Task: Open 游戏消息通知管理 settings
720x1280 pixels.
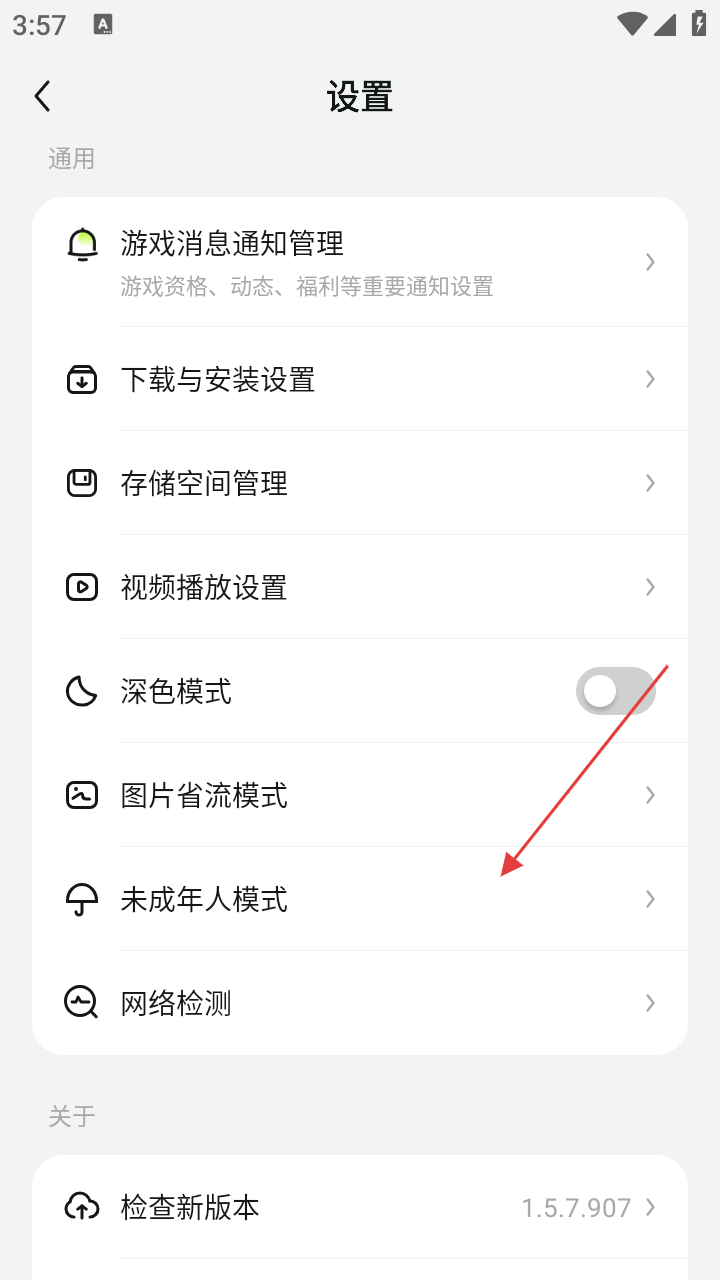Action: [x=360, y=262]
